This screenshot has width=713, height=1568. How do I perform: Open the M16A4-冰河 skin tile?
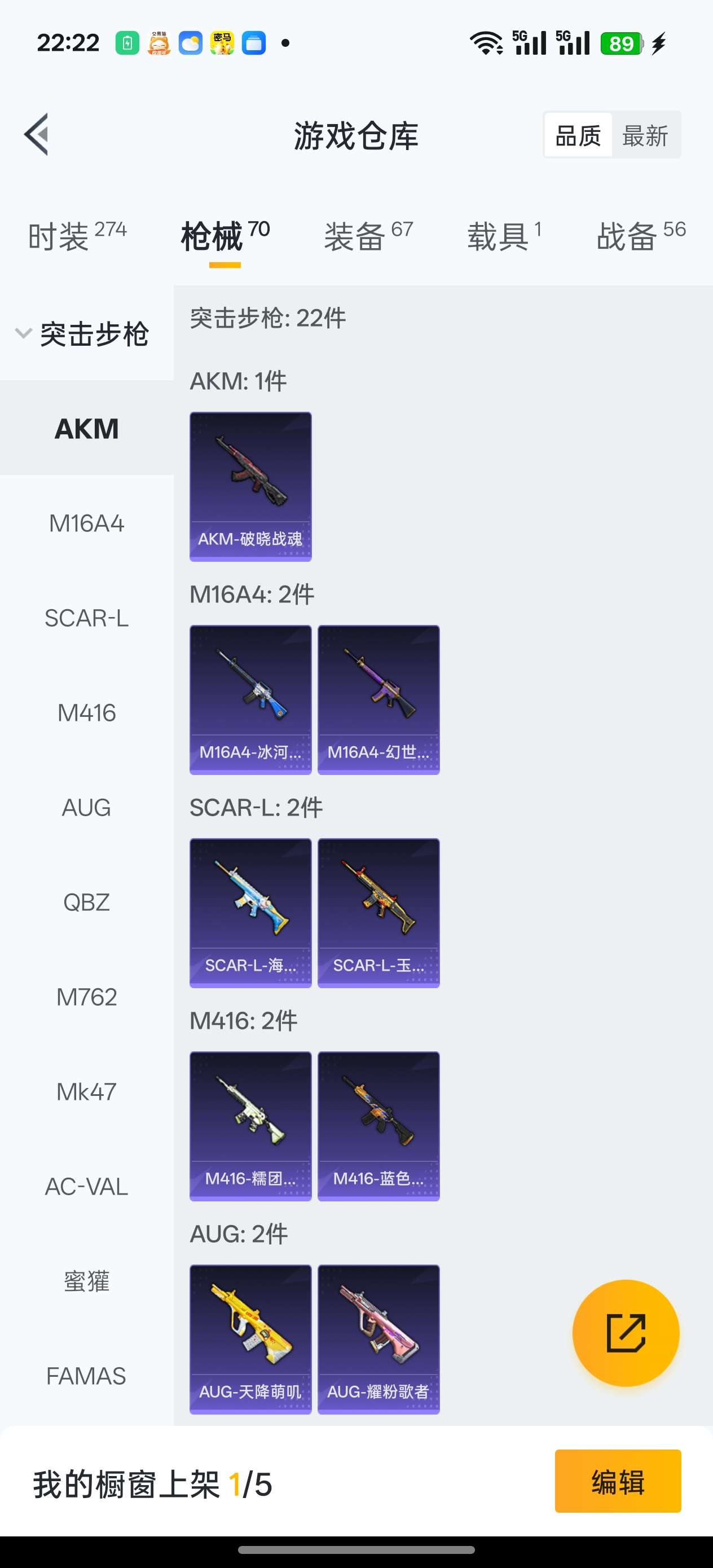[x=250, y=699]
